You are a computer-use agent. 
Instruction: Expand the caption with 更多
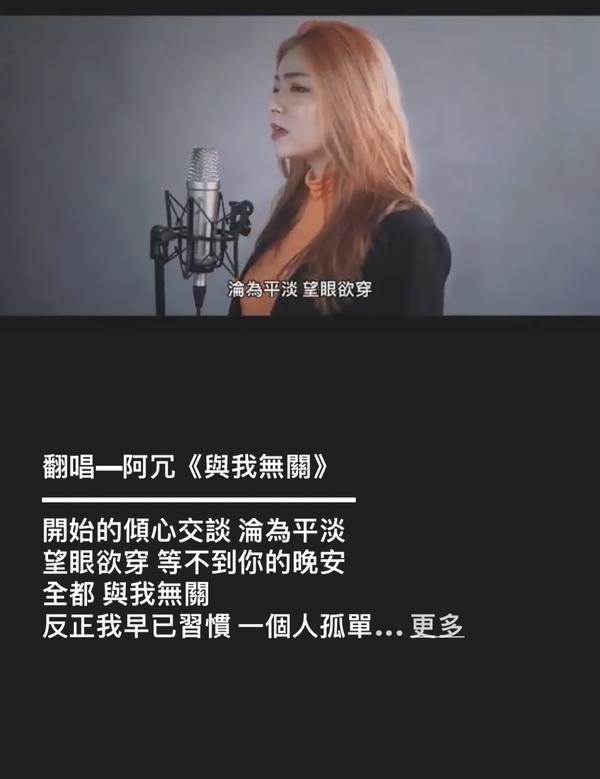click(437, 626)
